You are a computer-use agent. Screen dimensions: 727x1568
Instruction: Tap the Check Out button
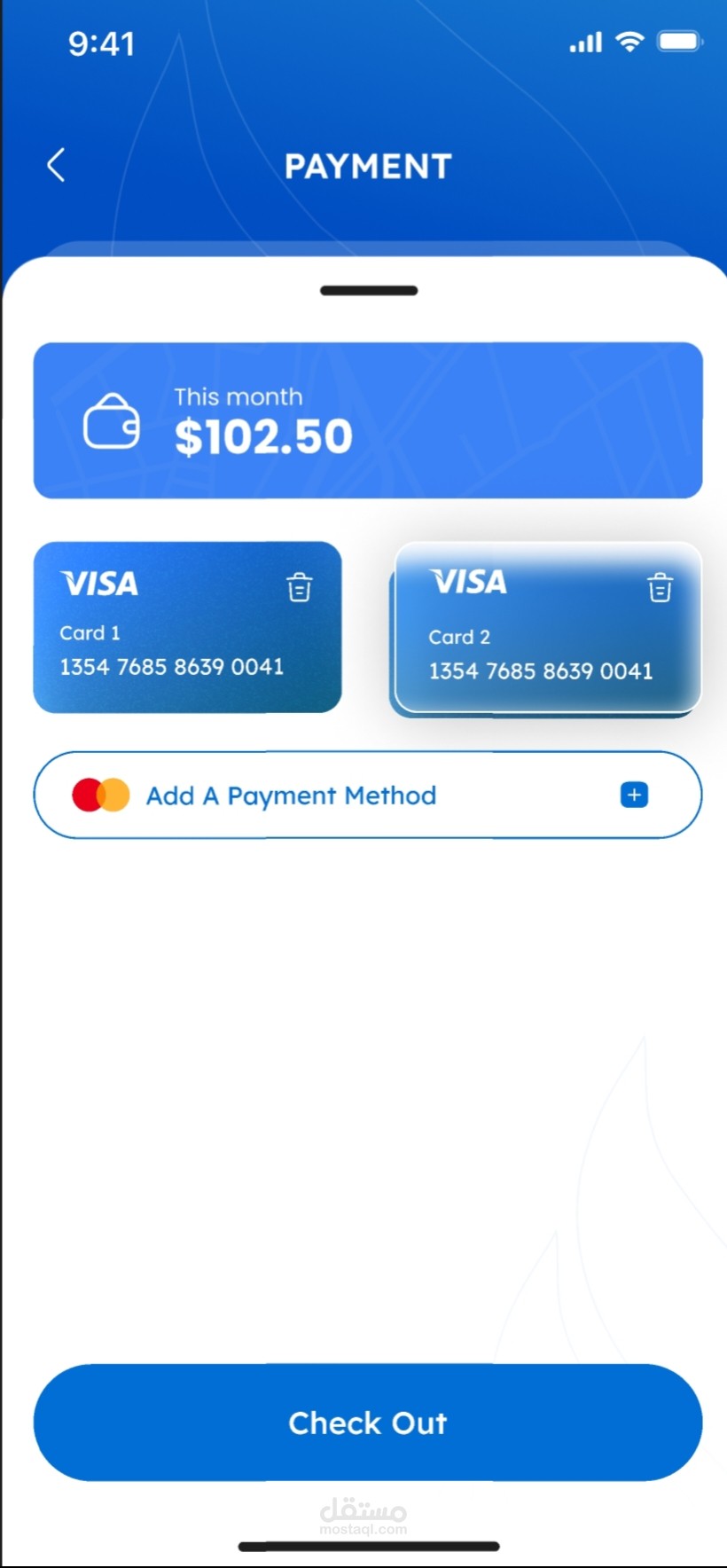(367, 1422)
